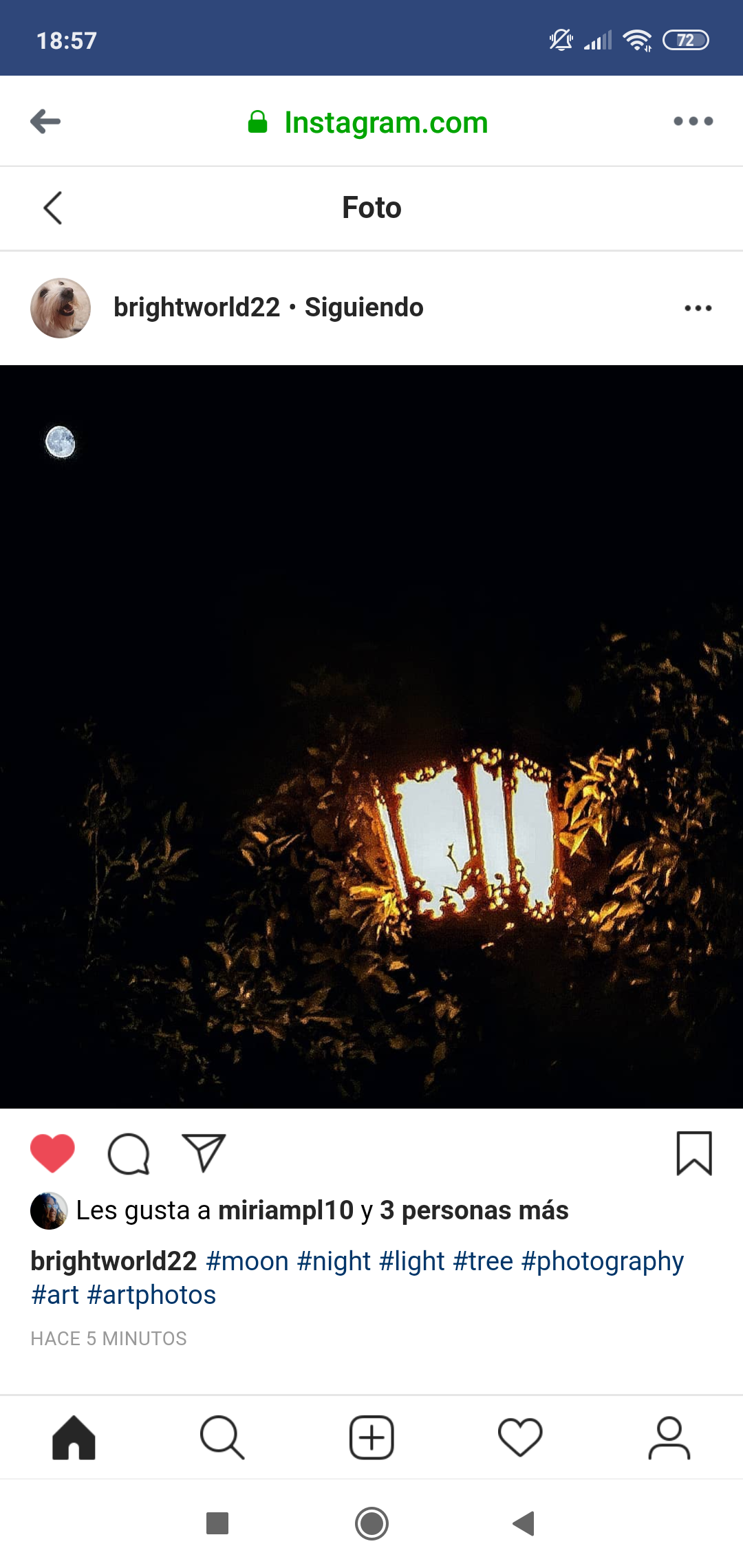Create a new post with plus
Screen dimensions: 743x1568
(371, 1437)
